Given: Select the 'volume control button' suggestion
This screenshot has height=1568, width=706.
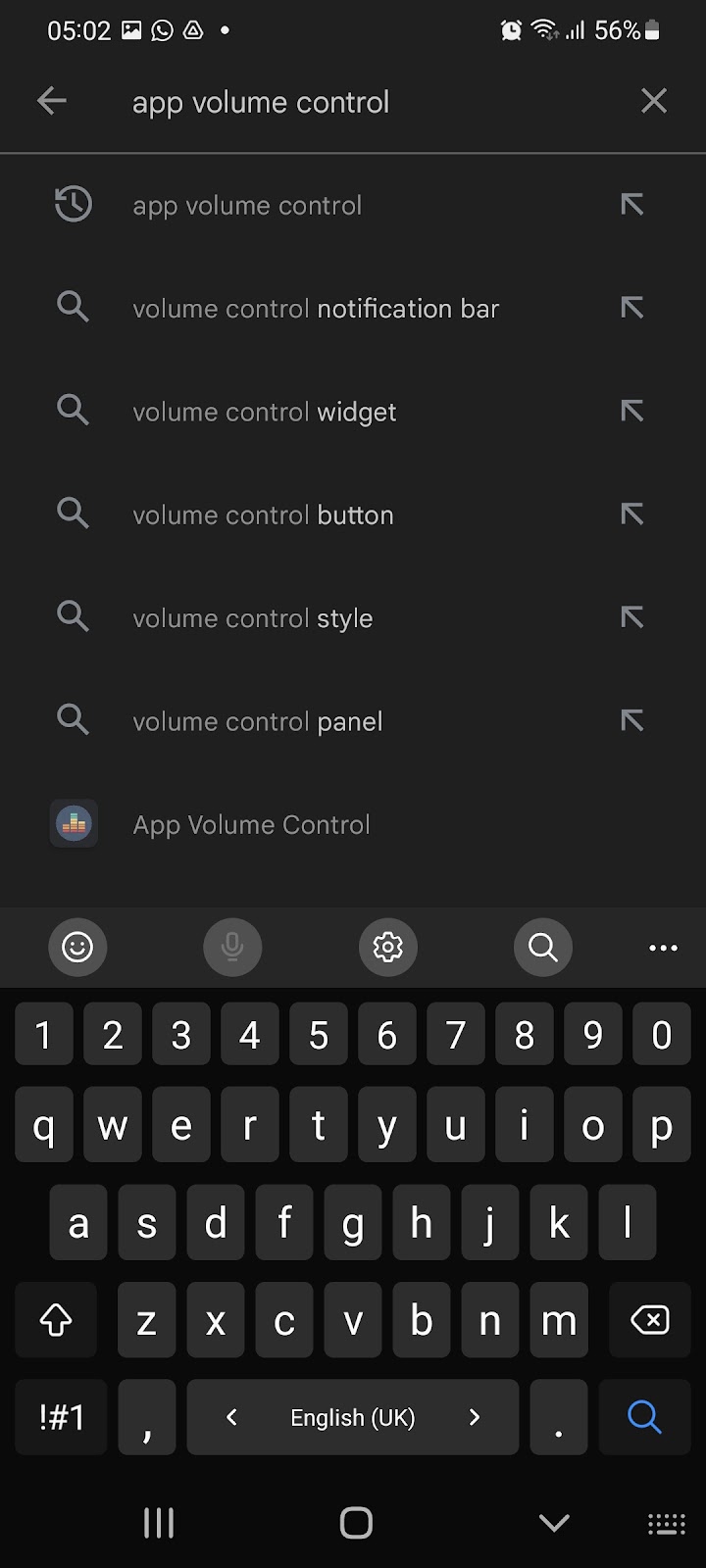Looking at the screenshot, I should click(x=263, y=515).
